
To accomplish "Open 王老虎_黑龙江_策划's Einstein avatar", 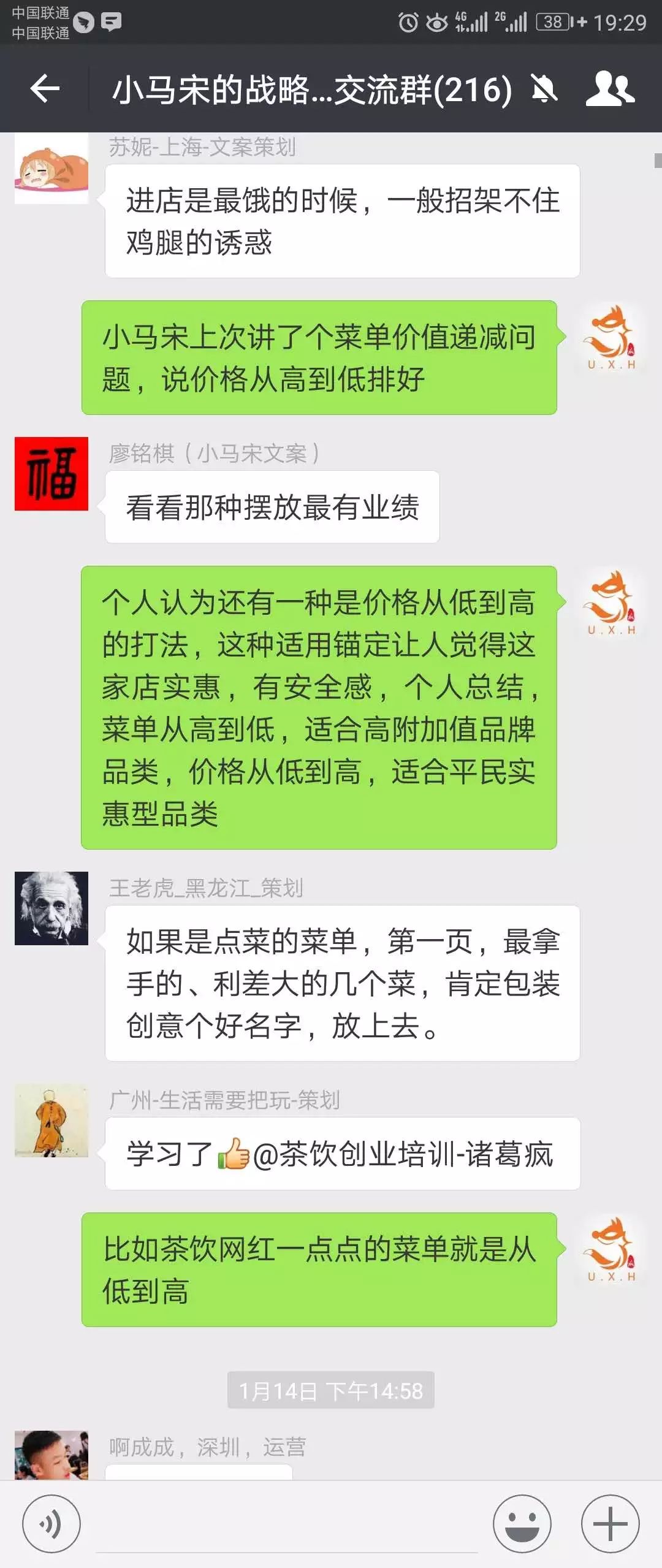I will (x=51, y=908).
